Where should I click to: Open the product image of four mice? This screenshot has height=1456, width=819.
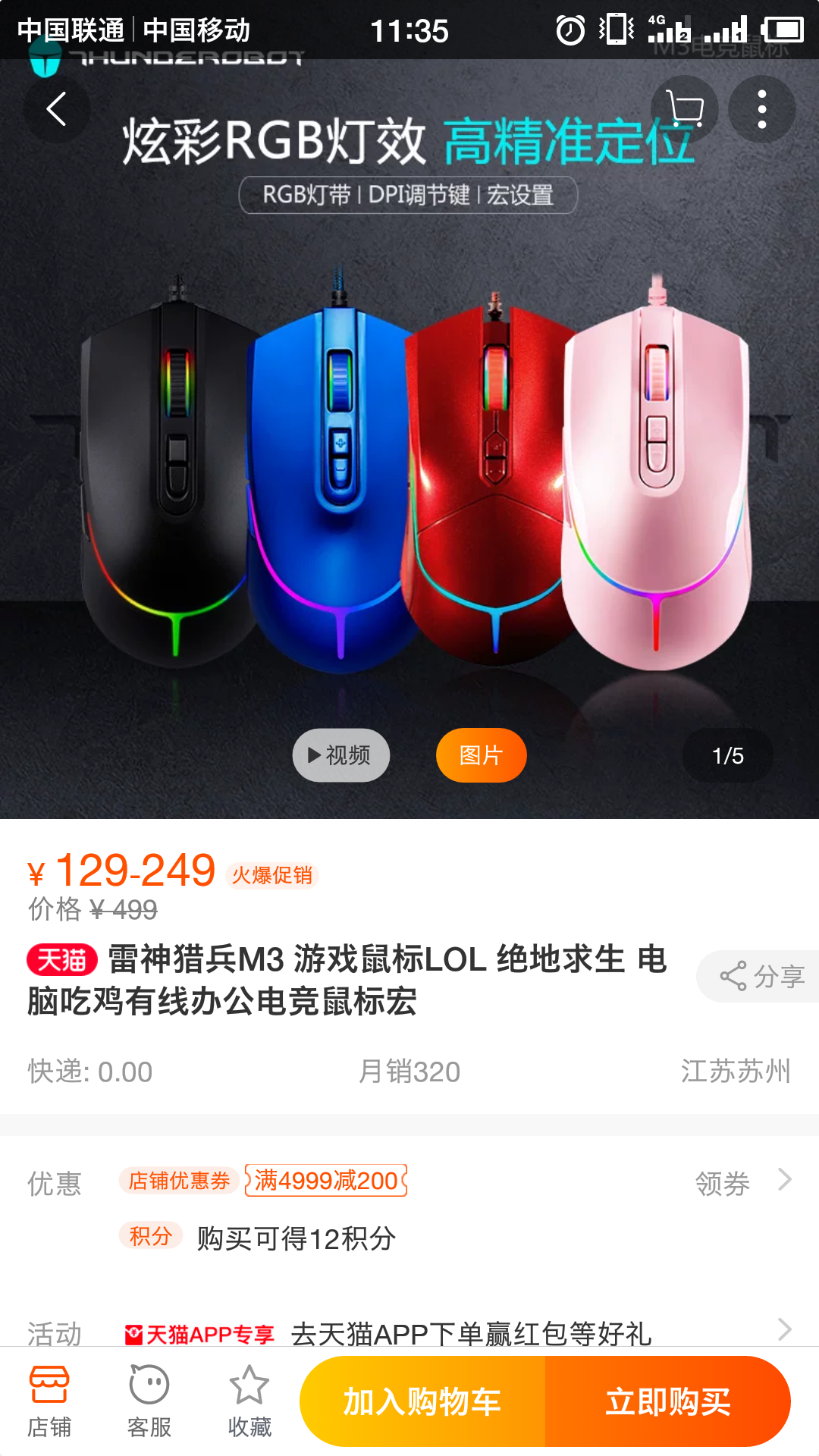coord(409,470)
